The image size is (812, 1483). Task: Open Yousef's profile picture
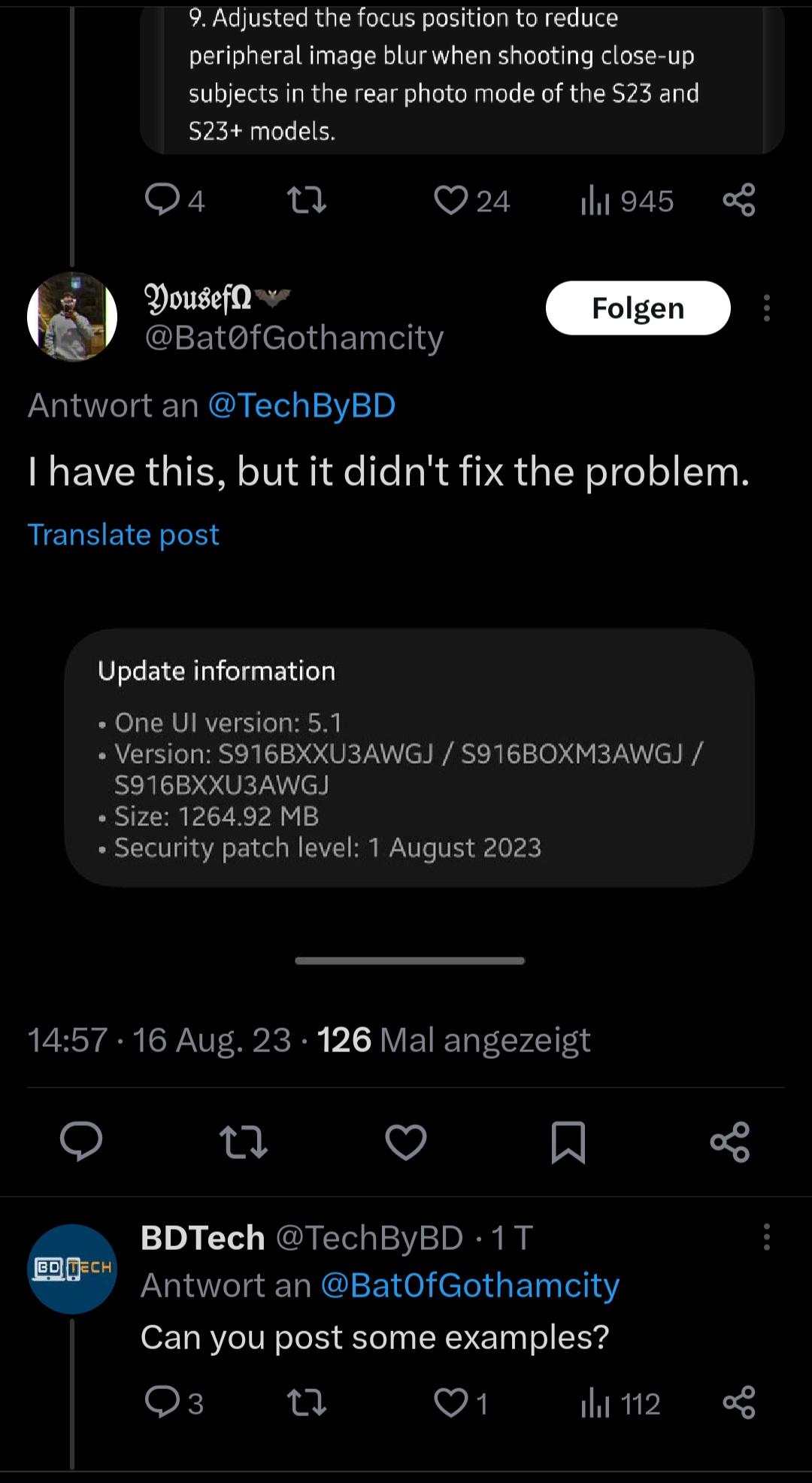pos(72,317)
